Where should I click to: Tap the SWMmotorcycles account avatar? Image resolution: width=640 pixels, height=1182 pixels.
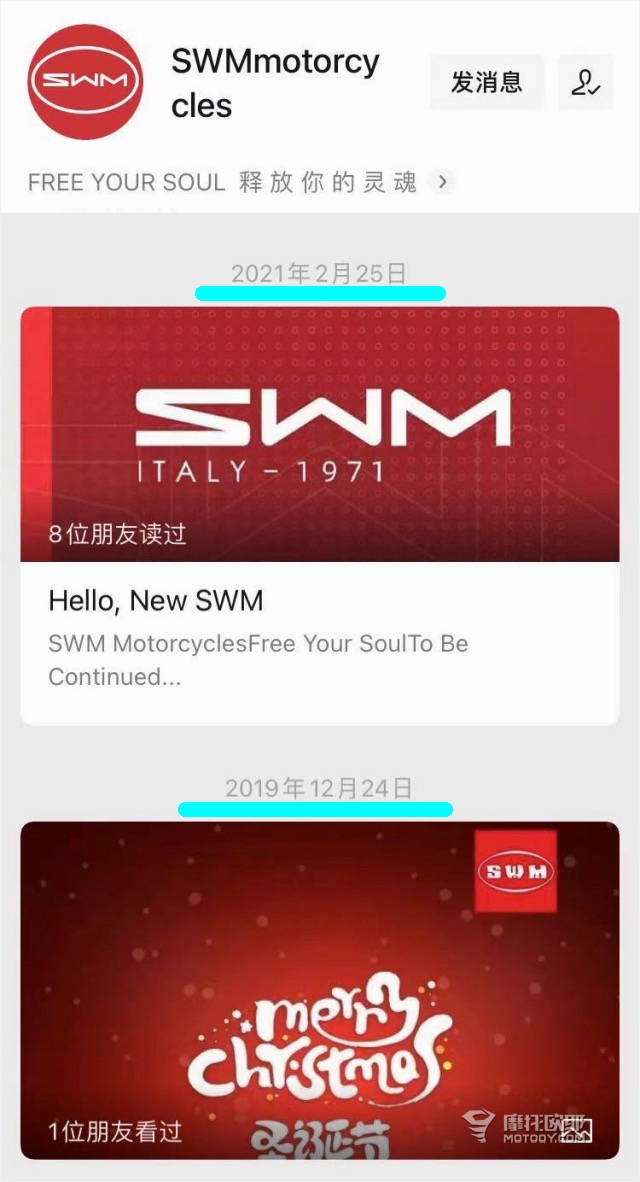(x=85, y=82)
